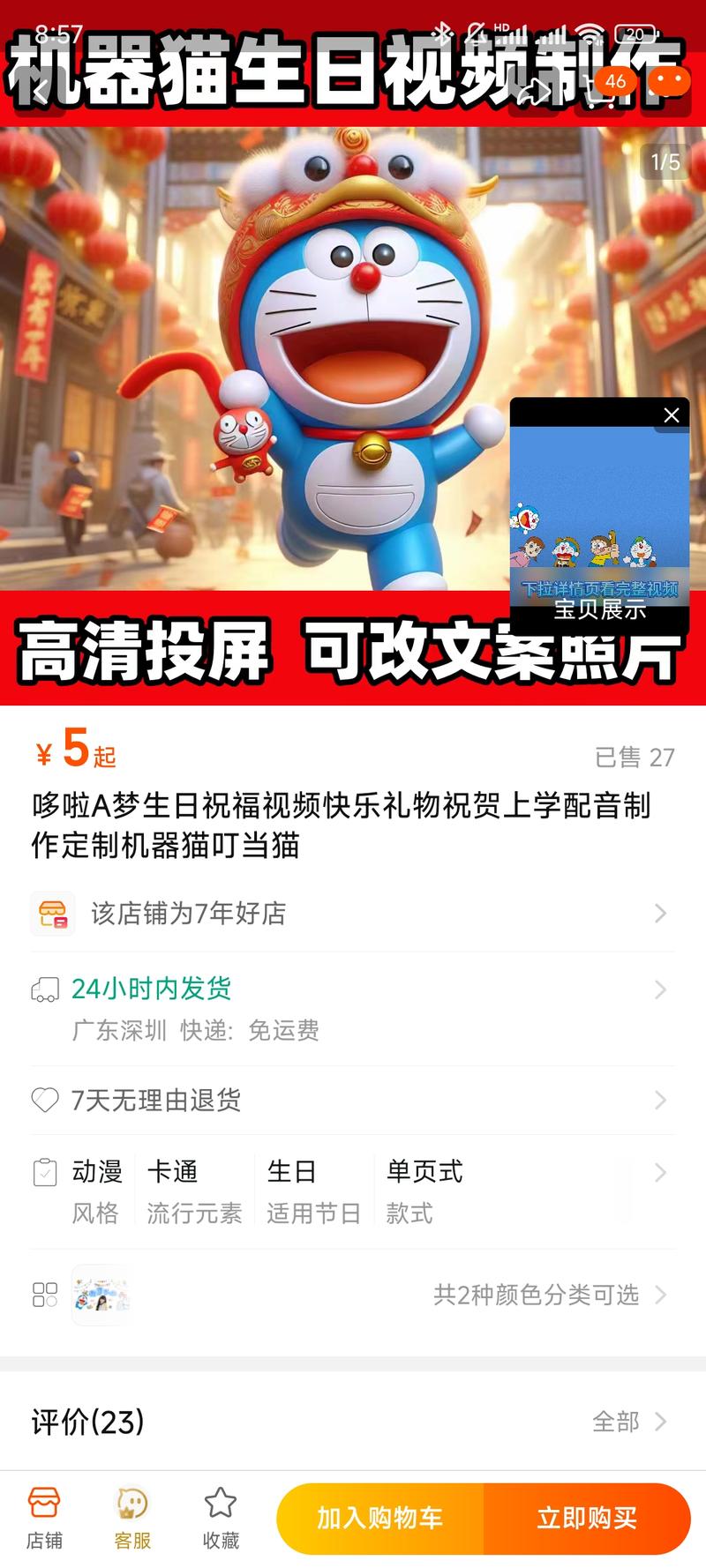Select the color variant thumbnail

(x=101, y=1295)
